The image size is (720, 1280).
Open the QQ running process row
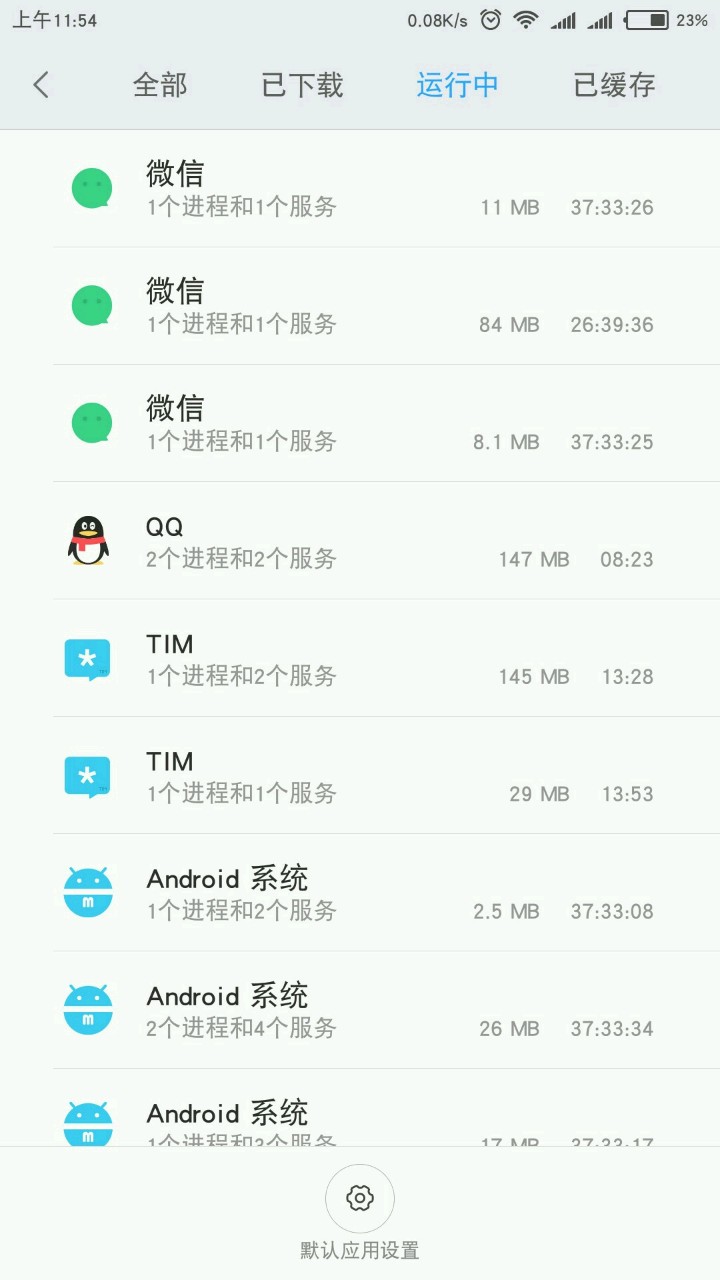385,541
